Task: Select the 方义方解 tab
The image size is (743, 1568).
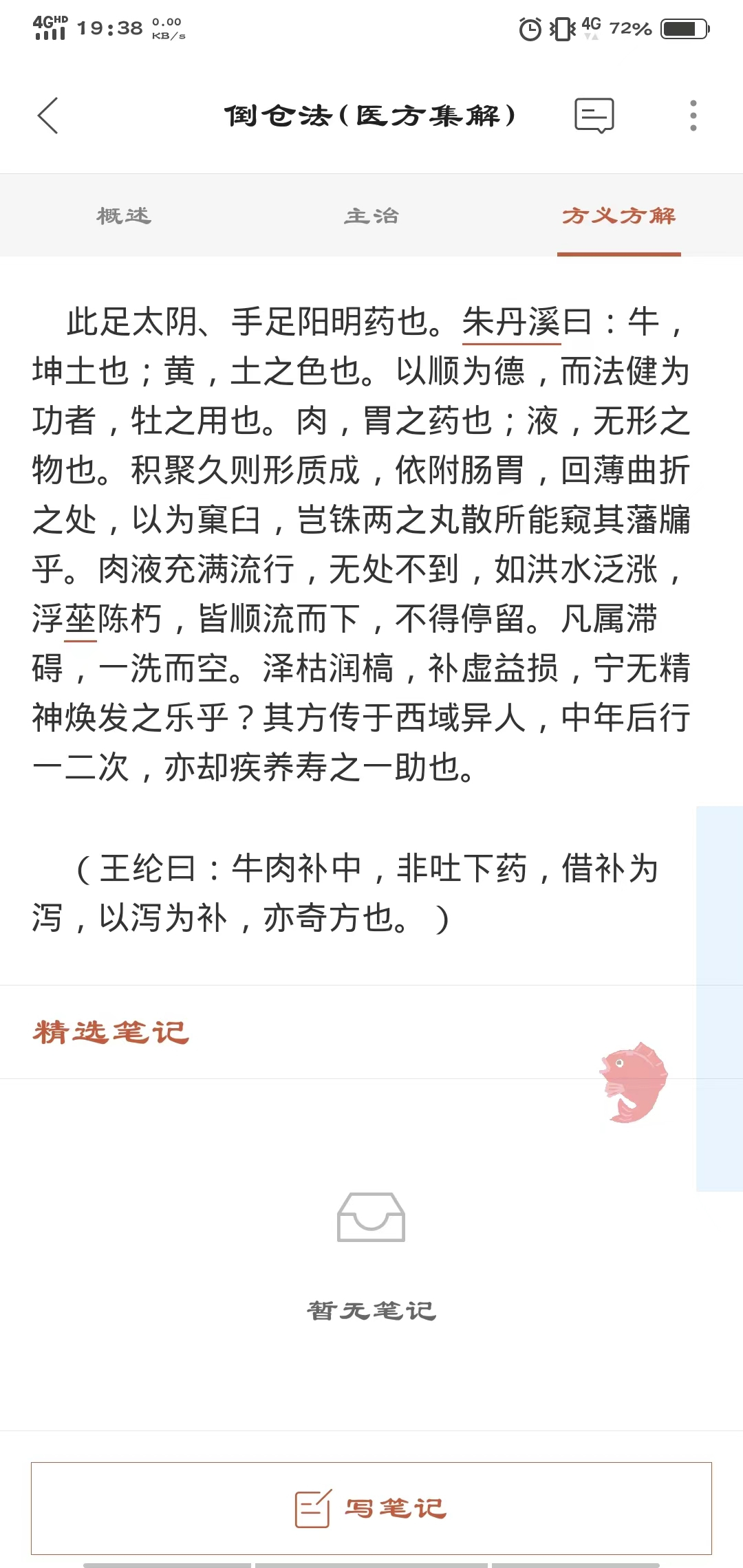Action: click(x=618, y=216)
